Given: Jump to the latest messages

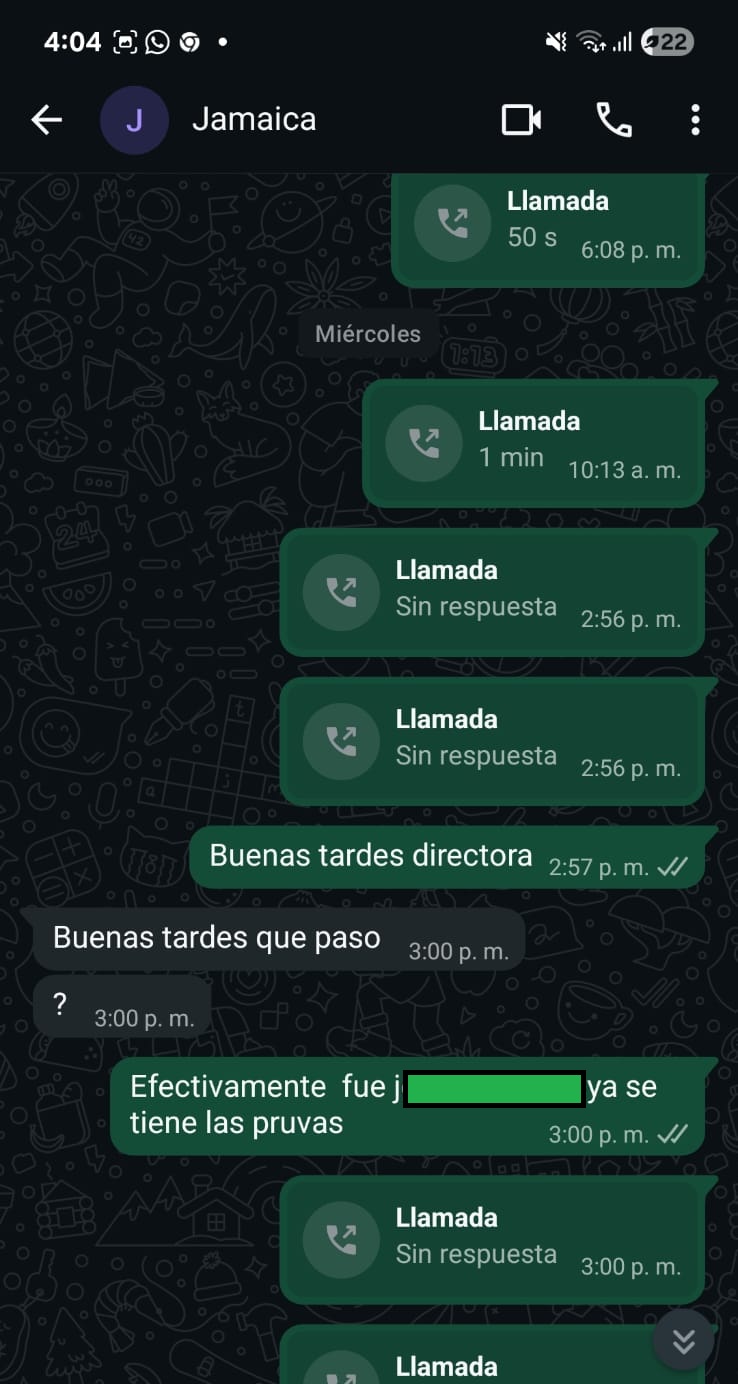Looking at the screenshot, I should 683,1340.
